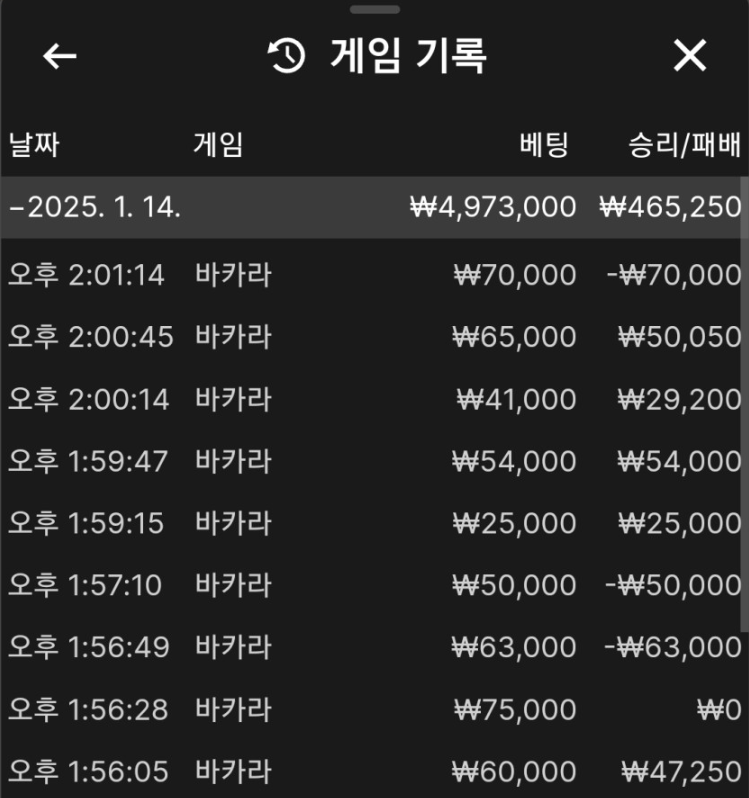The height and width of the screenshot is (798, 749).
Task: Go back using the arrow
Action: point(60,56)
